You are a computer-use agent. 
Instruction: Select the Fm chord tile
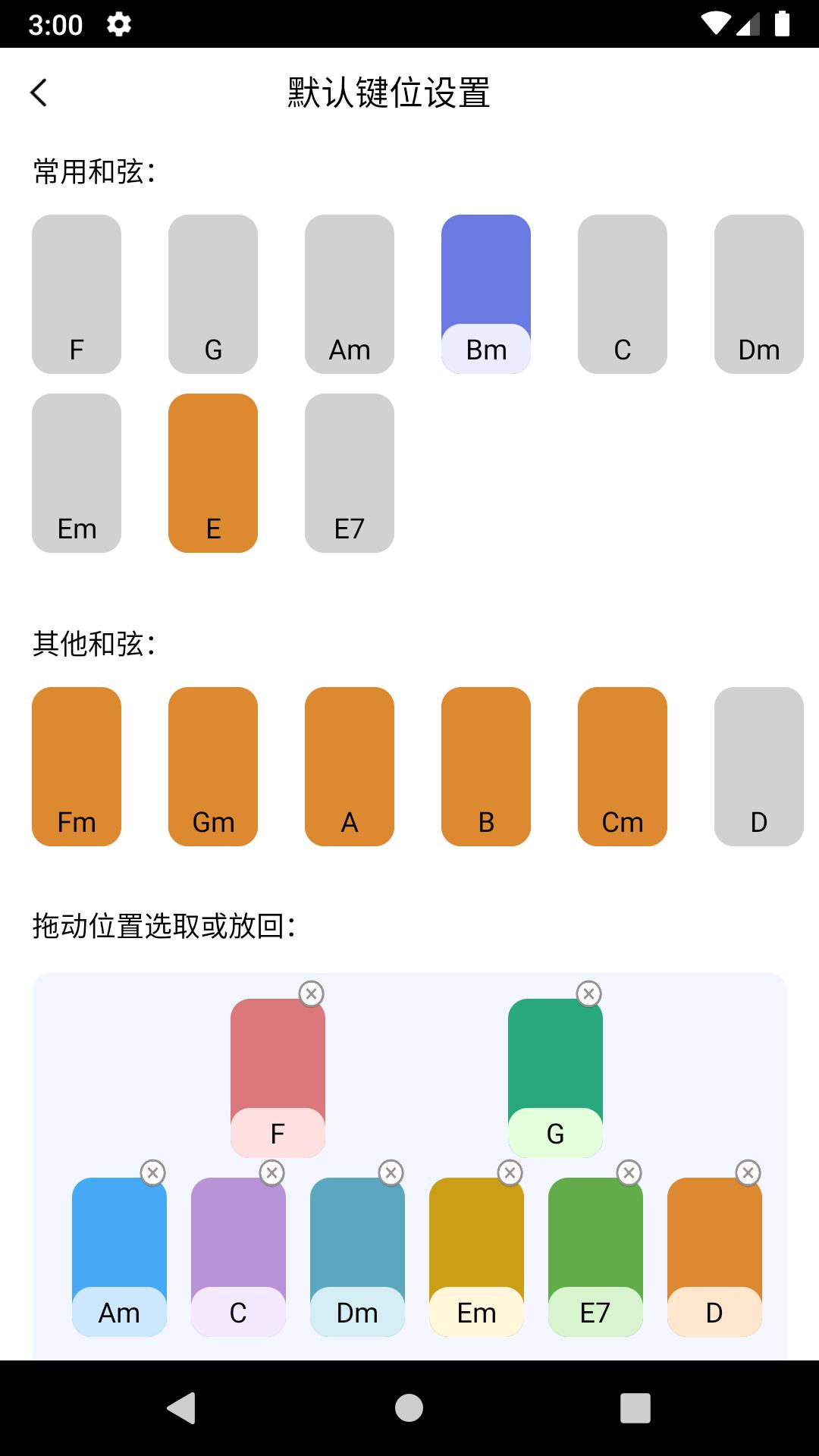(x=76, y=766)
